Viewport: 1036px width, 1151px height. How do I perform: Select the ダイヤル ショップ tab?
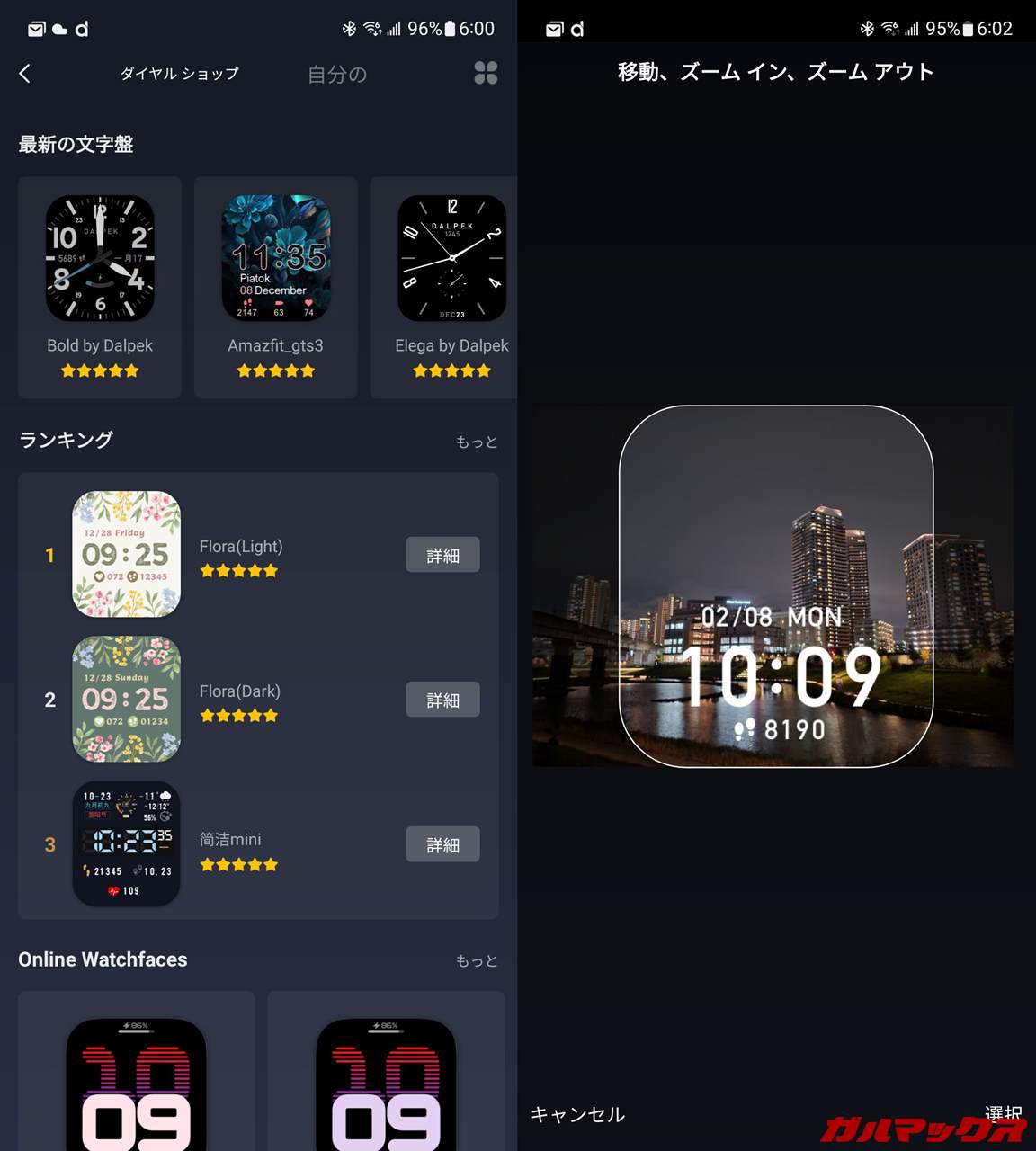(x=180, y=74)
